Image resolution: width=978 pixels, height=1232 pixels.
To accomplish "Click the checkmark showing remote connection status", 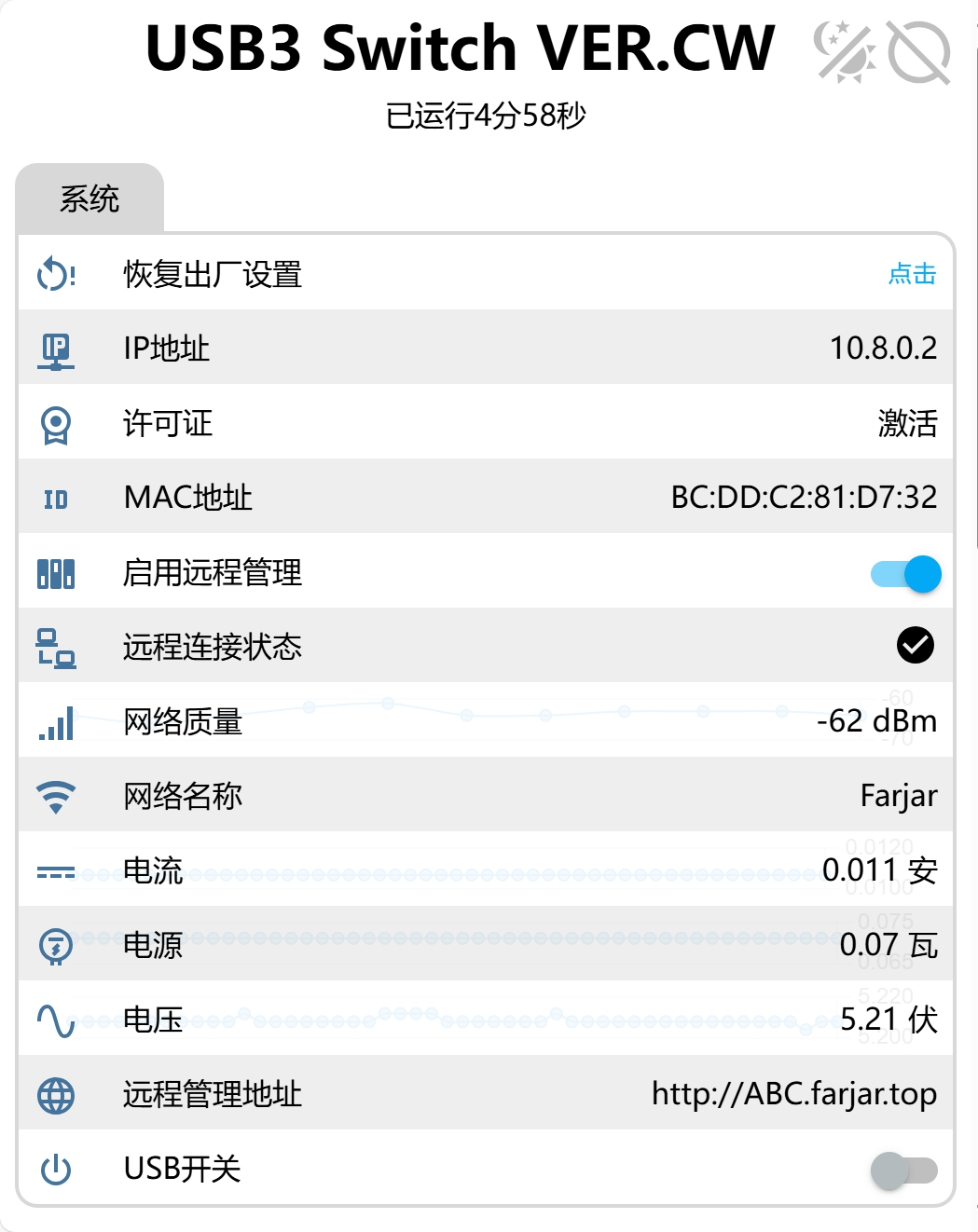I will (x=916, y=644).
